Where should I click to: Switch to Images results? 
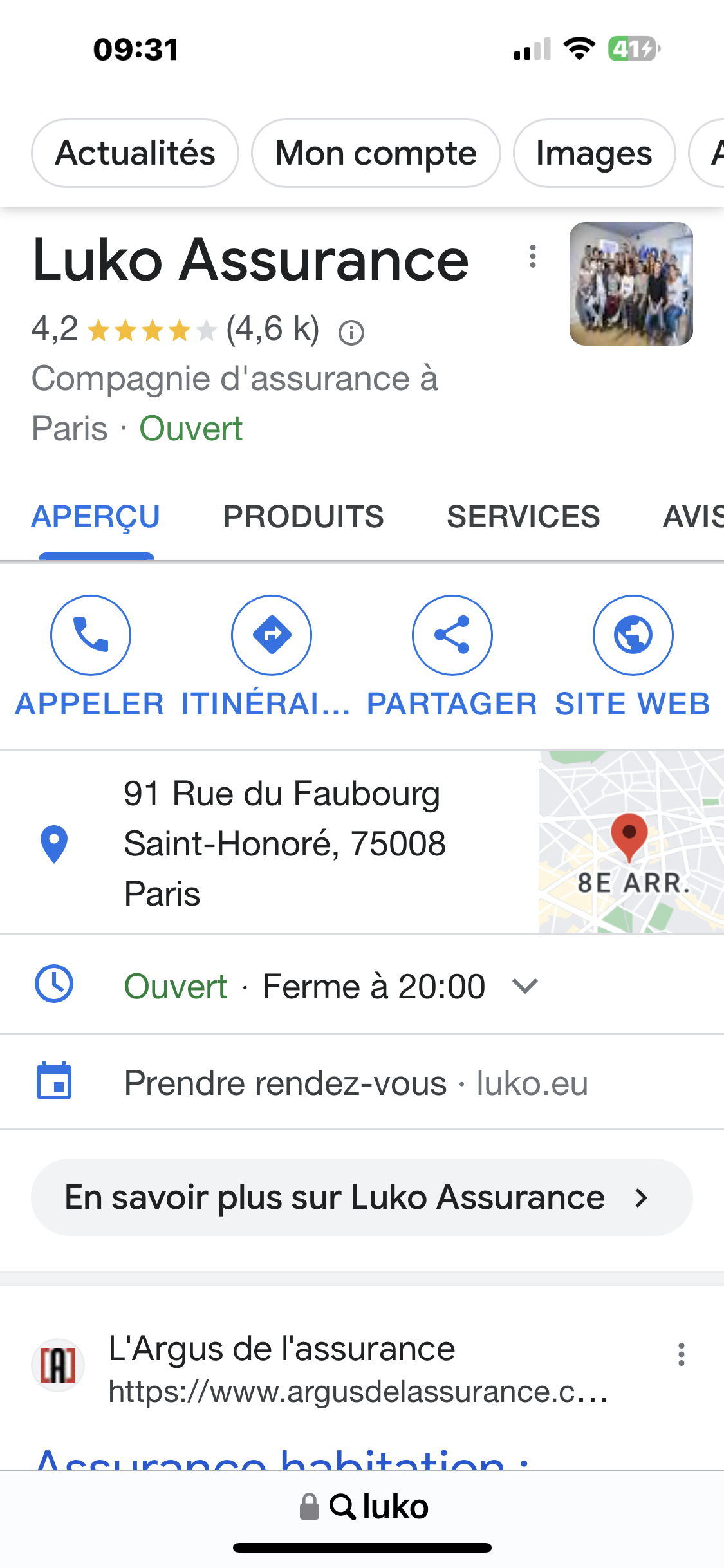pos(594,153)
